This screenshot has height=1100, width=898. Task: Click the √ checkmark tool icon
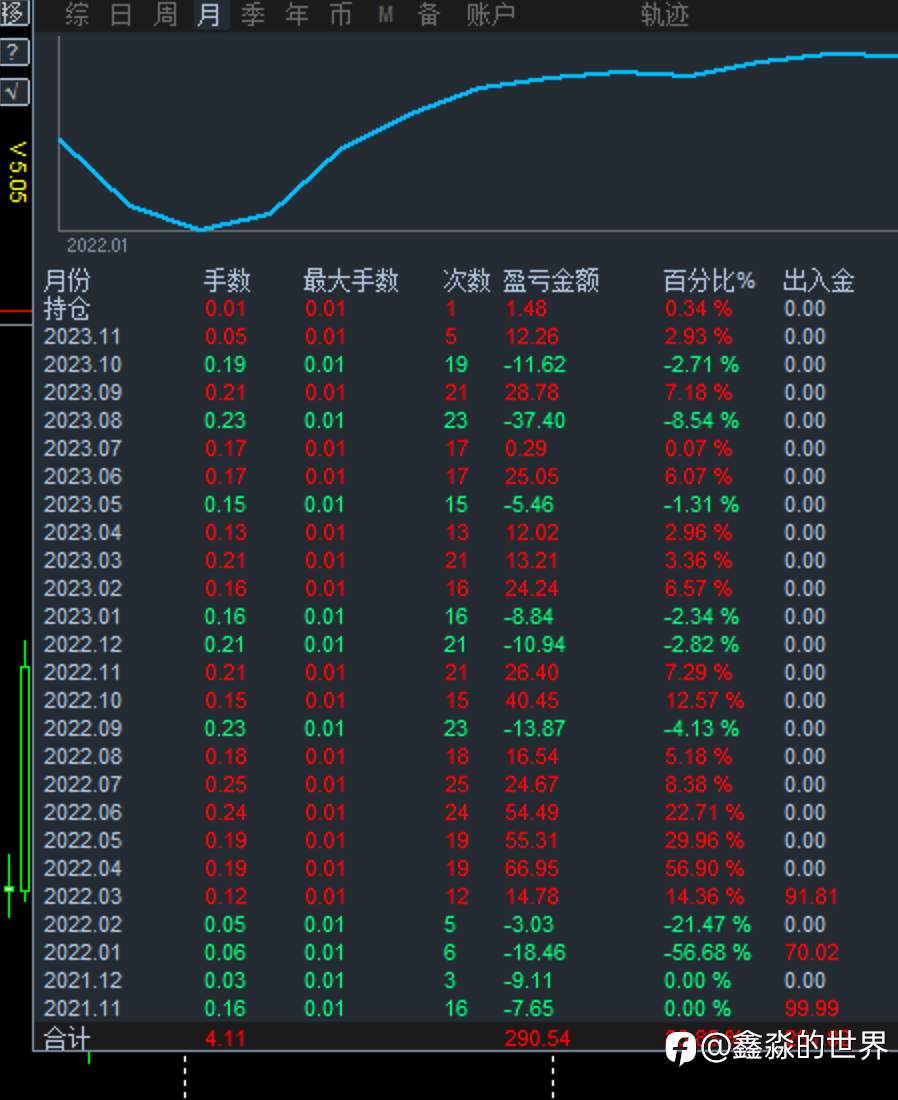click(x=14, y=91)
